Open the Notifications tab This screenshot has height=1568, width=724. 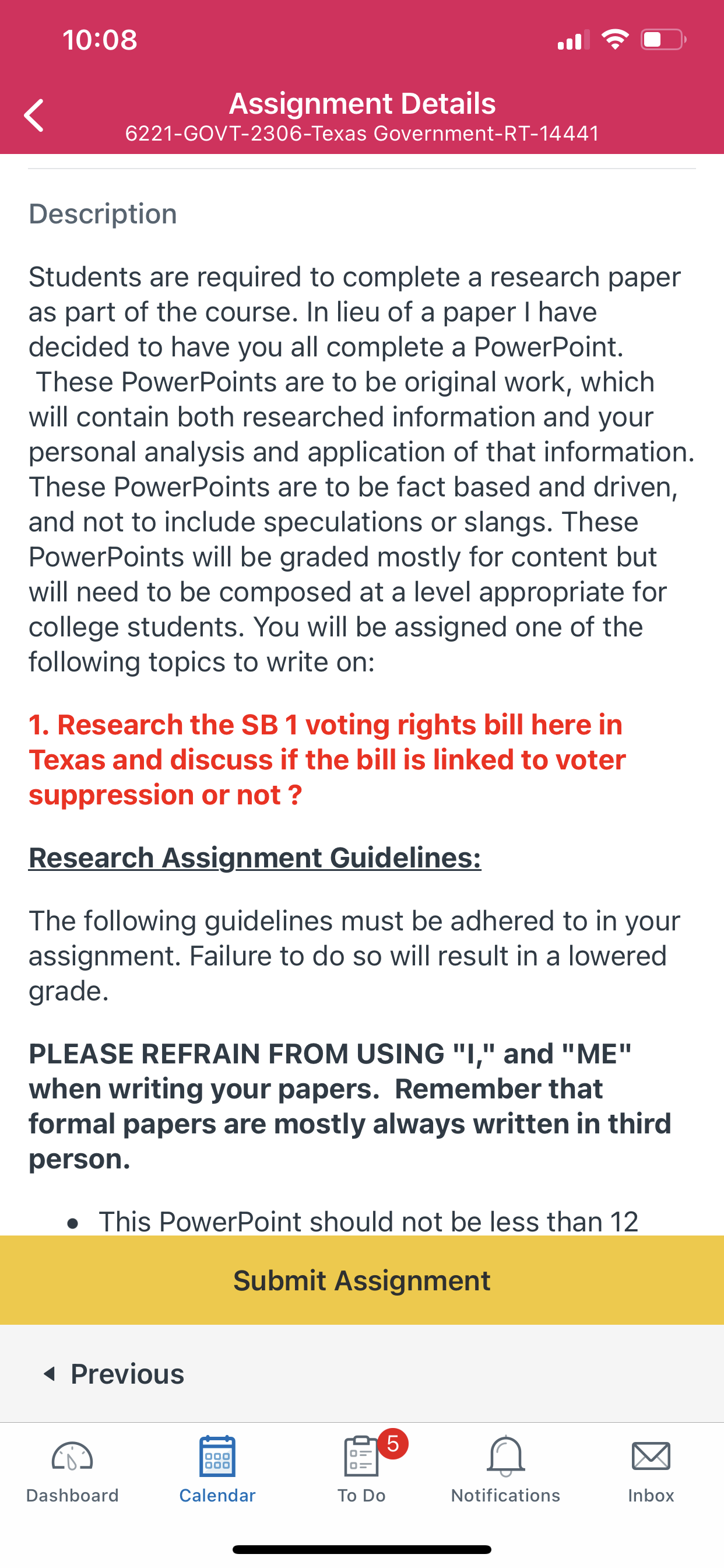click(x=505, y=1470)
